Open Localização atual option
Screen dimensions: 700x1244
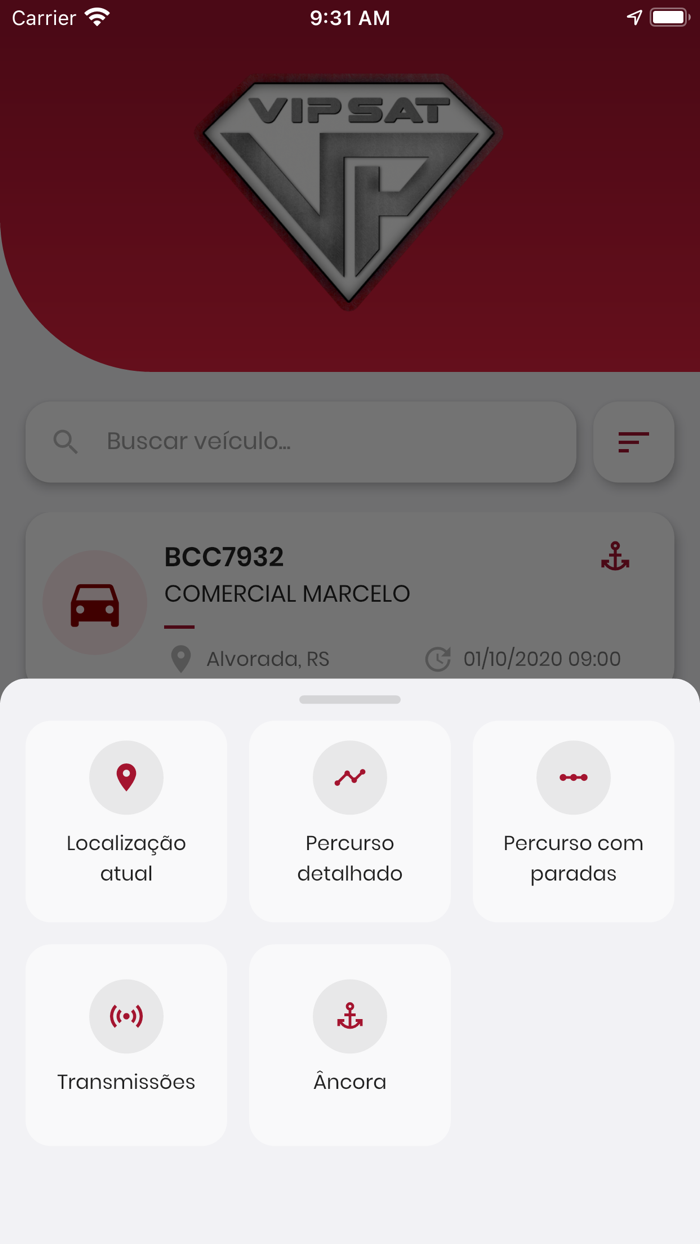click(x=126, y=821)
